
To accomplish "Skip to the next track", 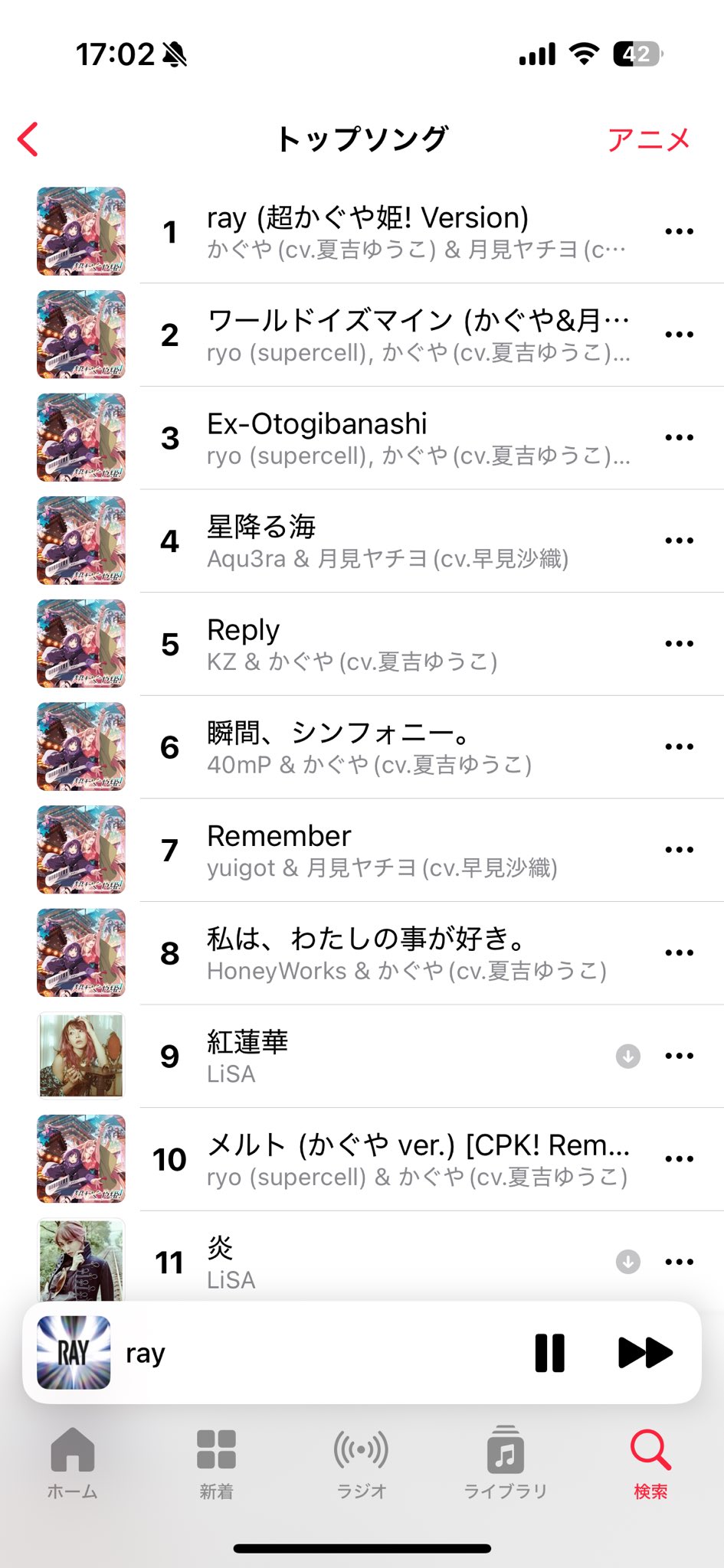I will click(x=644, y=1353).
